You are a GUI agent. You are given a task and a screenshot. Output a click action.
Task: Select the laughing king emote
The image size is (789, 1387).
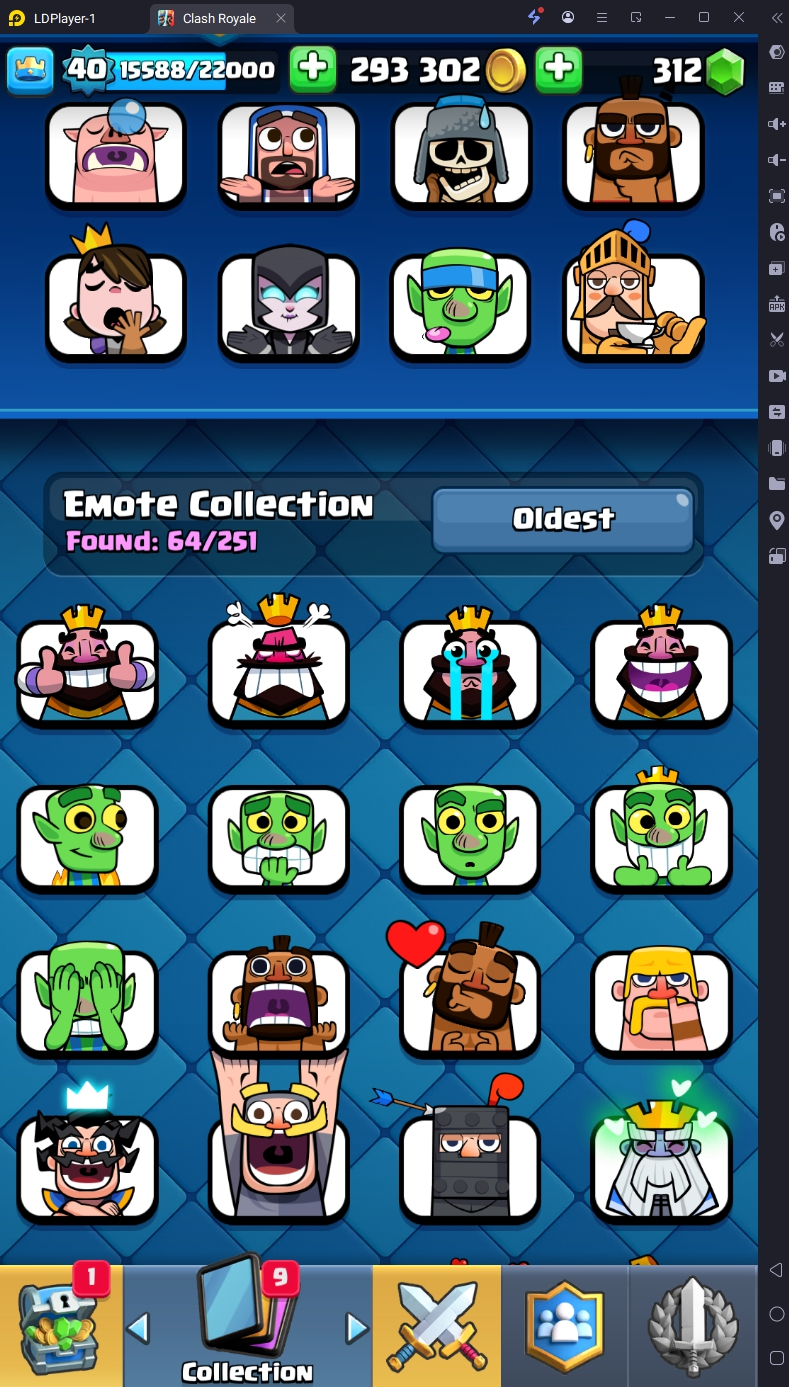click(x=661, y=670)
